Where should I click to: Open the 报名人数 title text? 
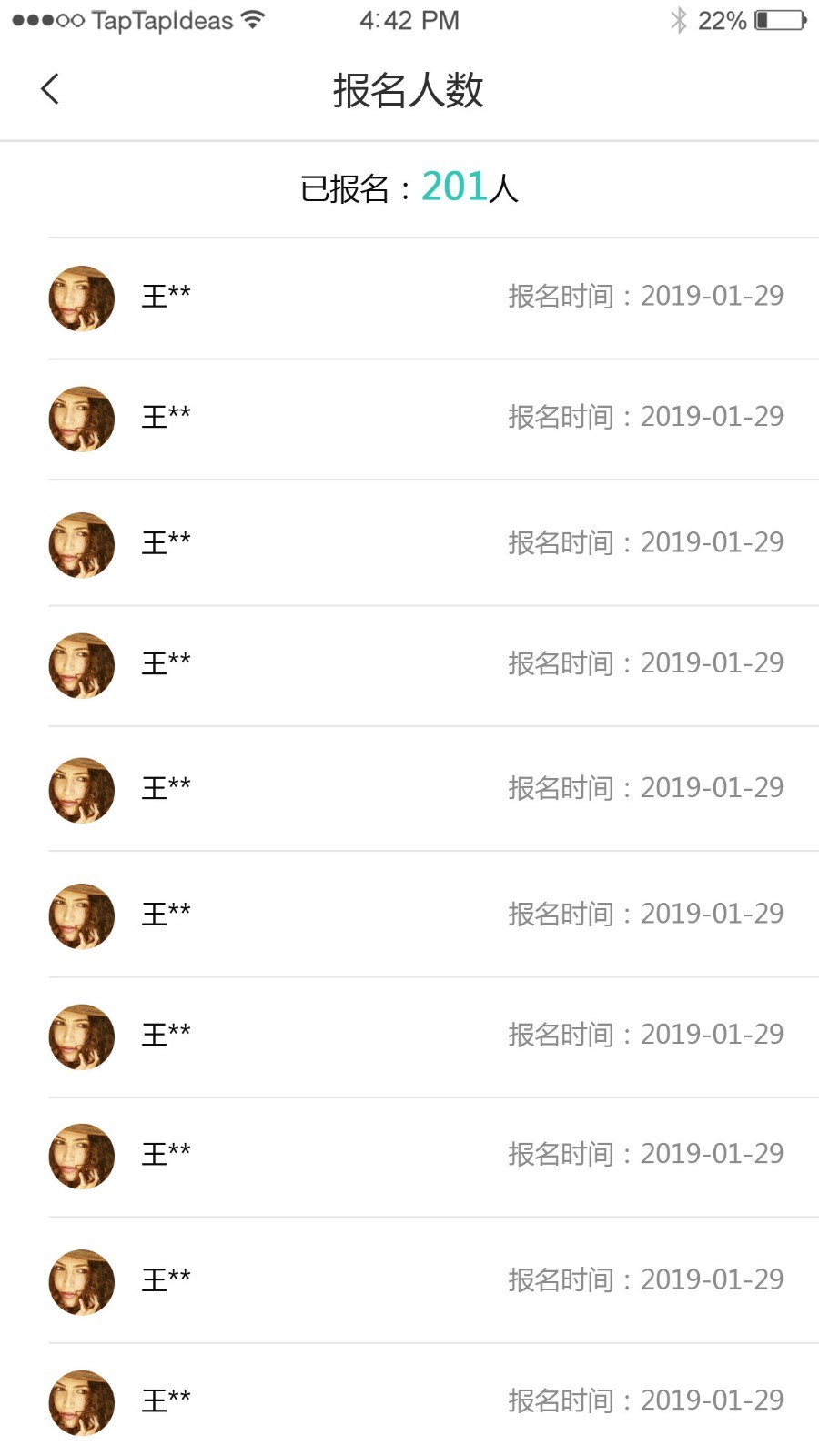409,91
